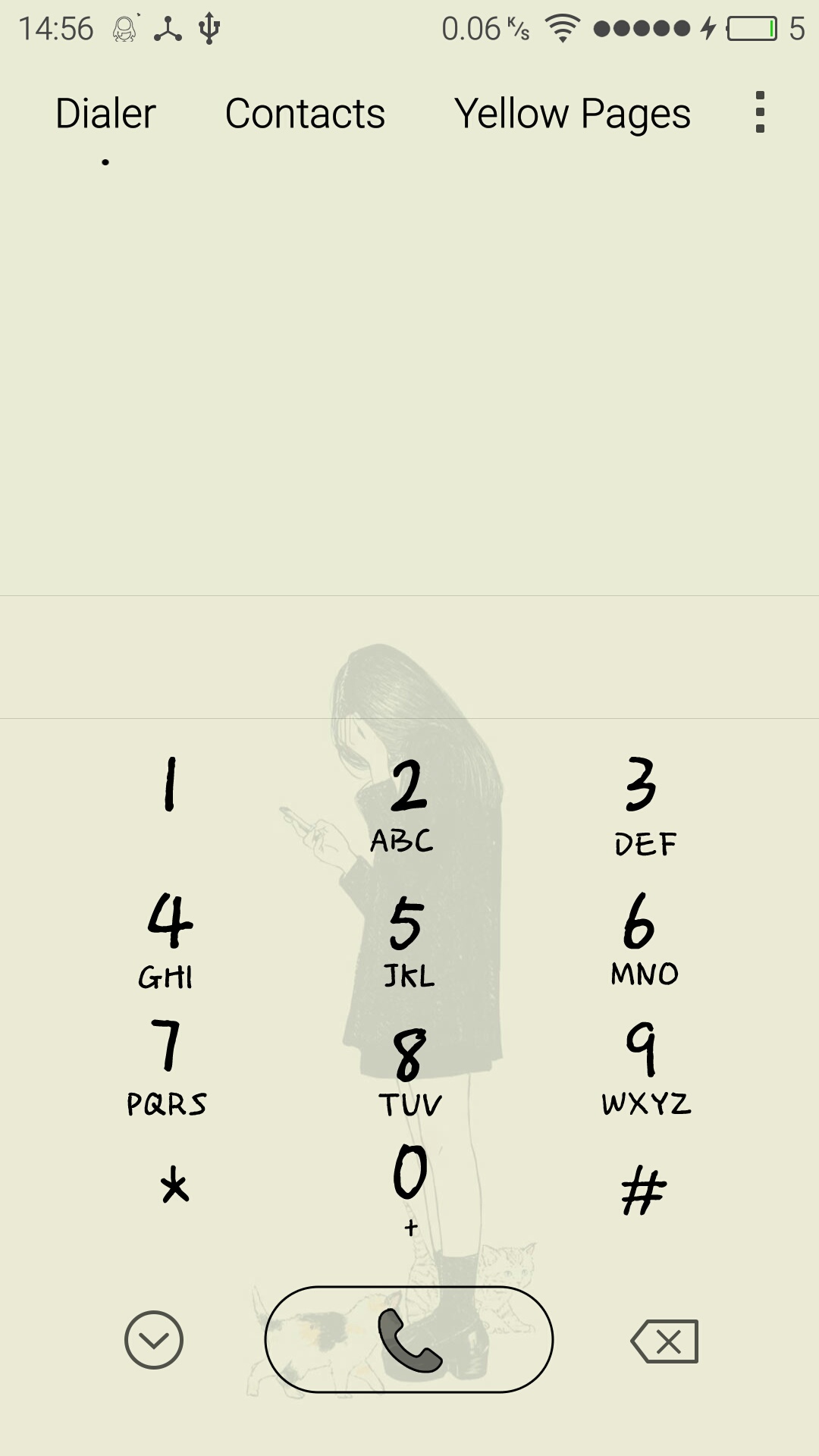Viewport: 819px width, 1456px height.
Task: Enter the star symbol
Action: 174,1185
